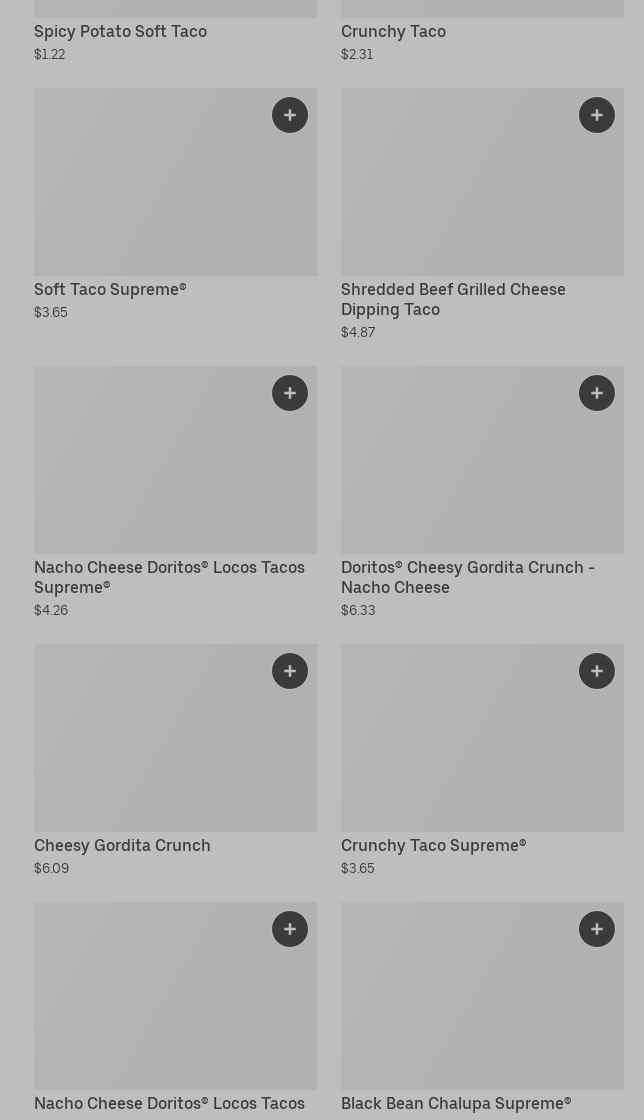Add Crunchy Taco Supreme to the order
Image resolution: width=644 pixels, height=1120 pixels.
click(597, 671)
